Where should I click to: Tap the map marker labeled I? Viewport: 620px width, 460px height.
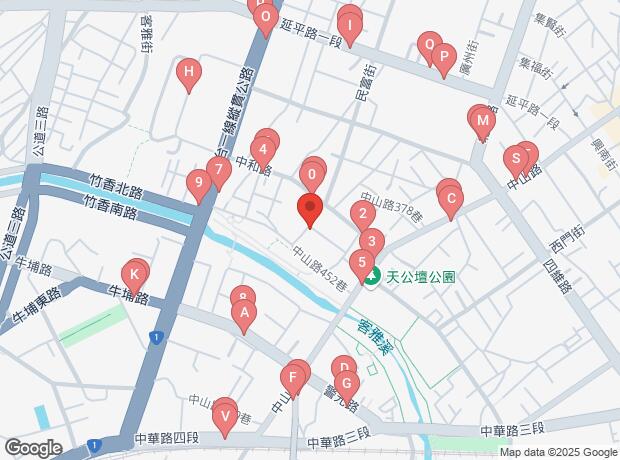click(x=349, y=24)
